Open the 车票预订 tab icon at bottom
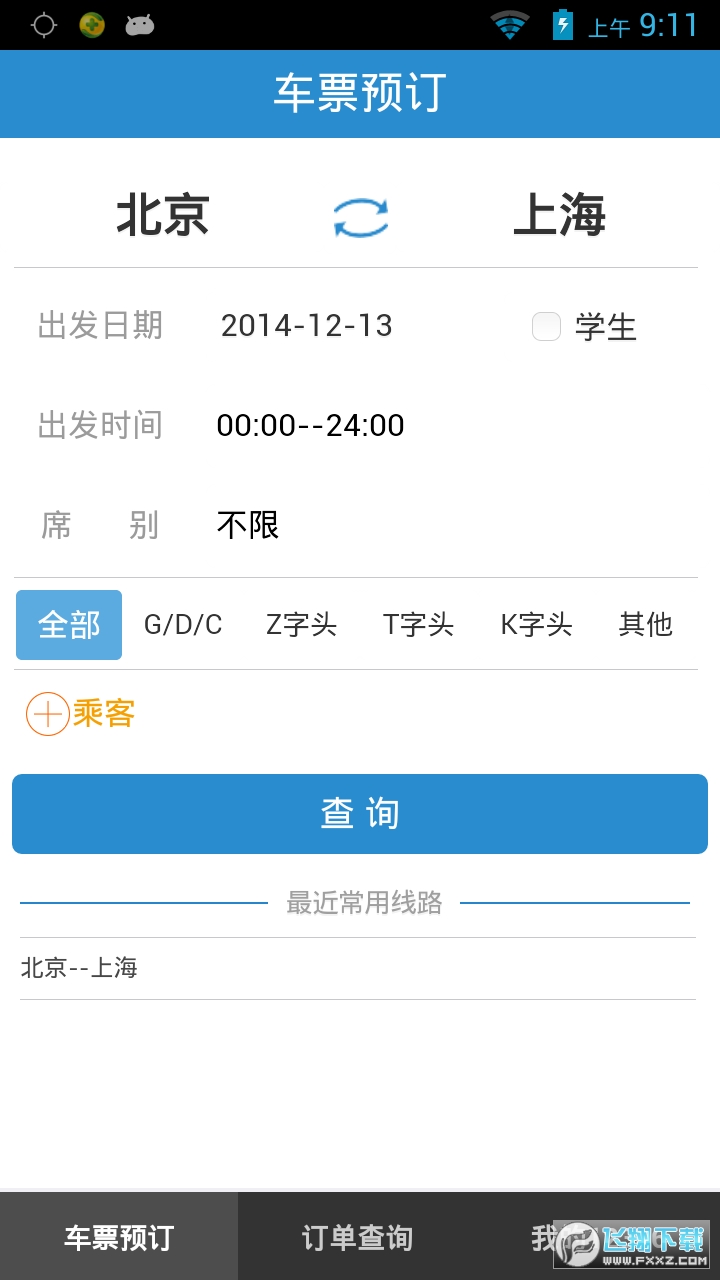The image size is (720, 1280). [119, 1236]
